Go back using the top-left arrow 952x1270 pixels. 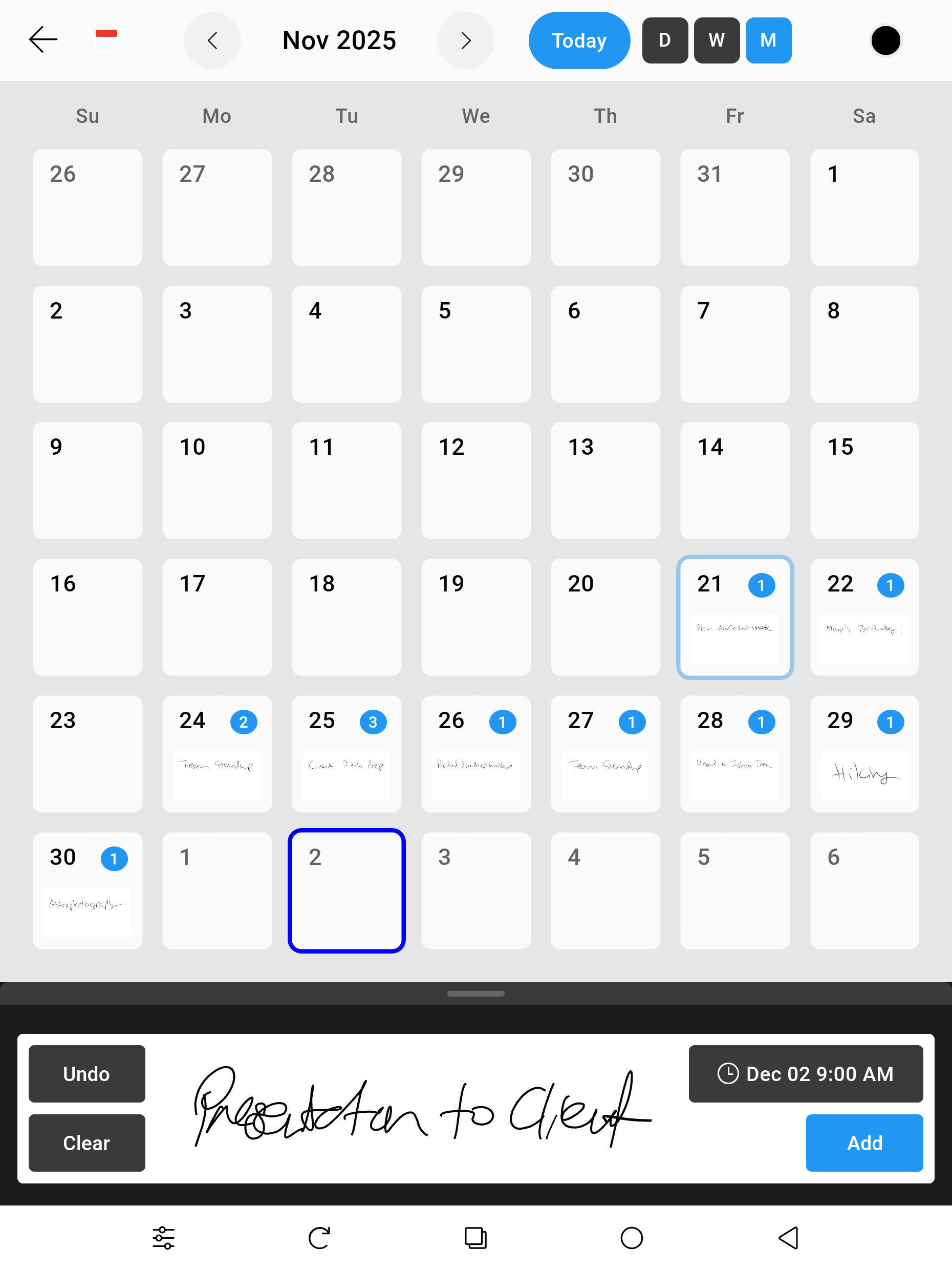click(43, 39)
